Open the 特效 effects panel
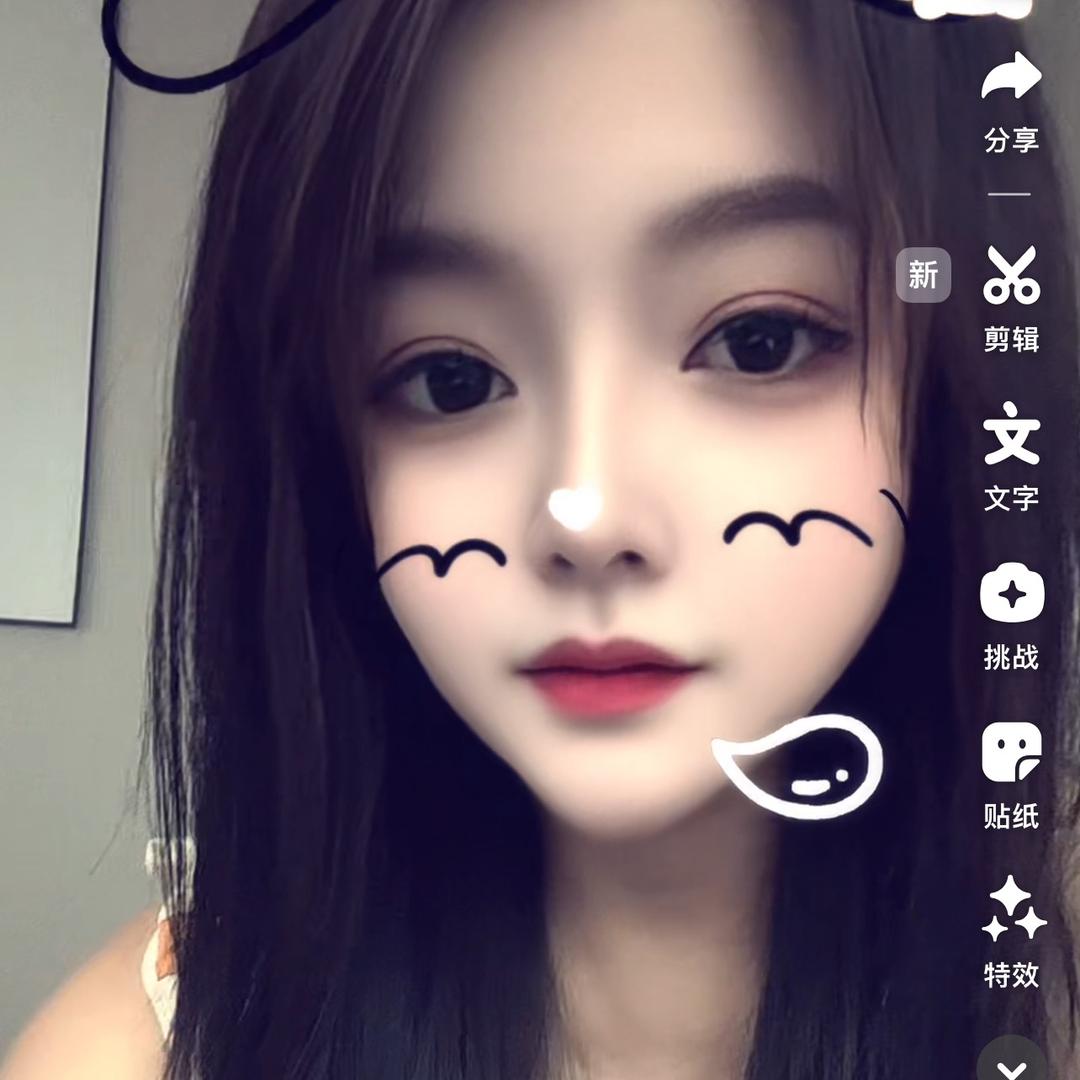1080x1080 pixels. (1011, 909)
